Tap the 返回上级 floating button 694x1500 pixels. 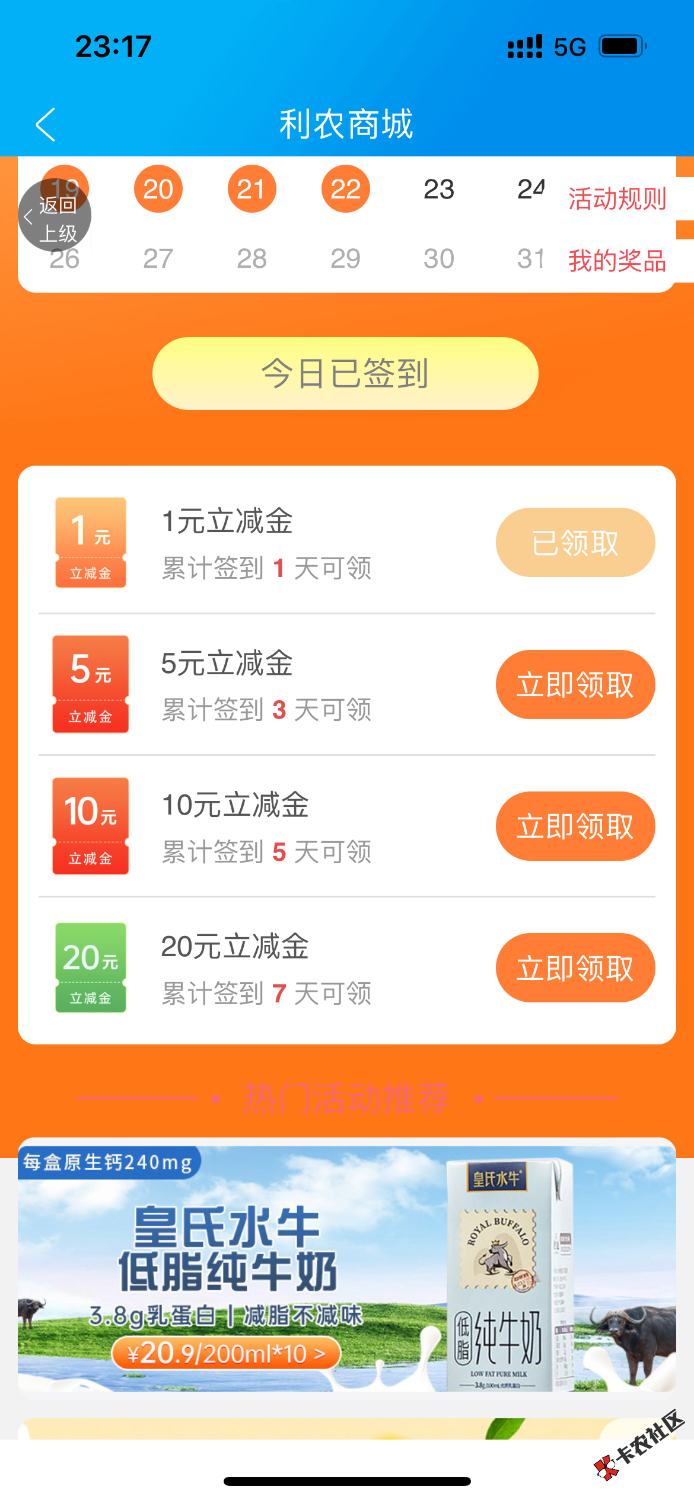(x=55, y=217)
